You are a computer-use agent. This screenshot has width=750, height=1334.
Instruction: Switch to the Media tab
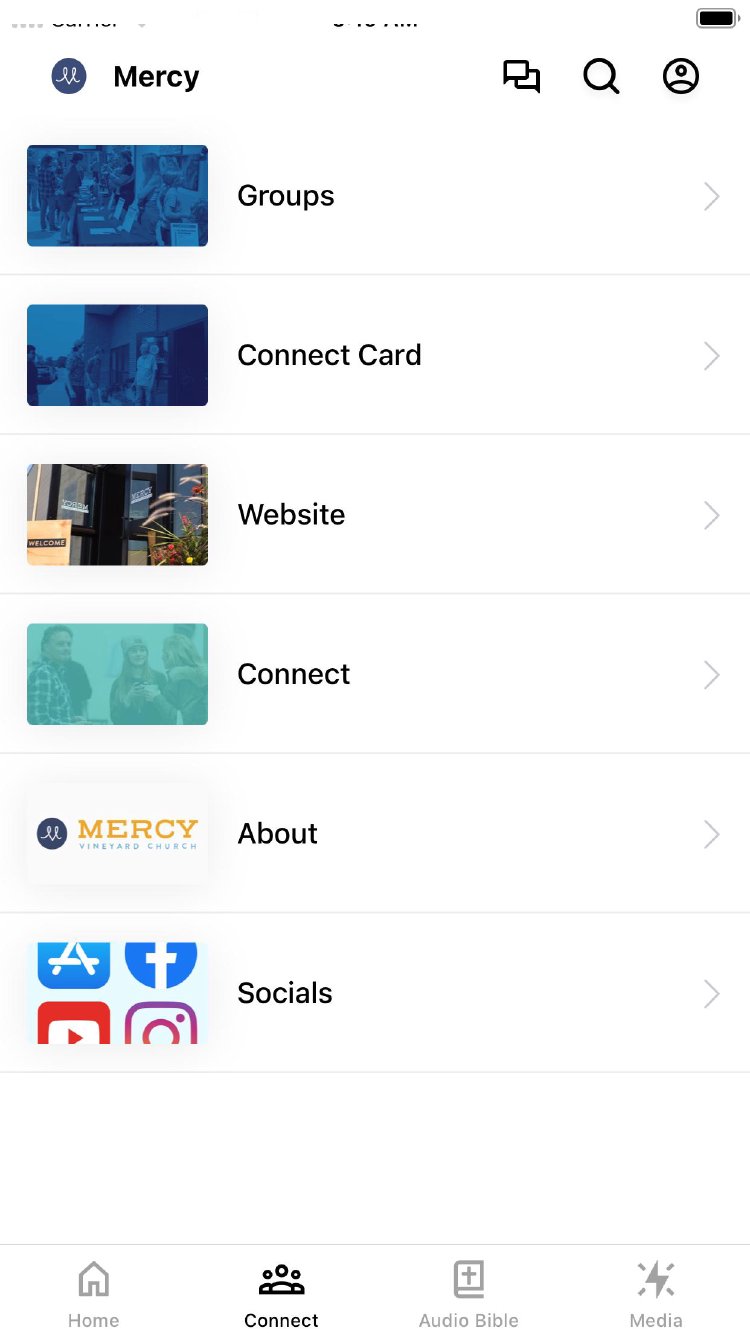(656, 1294)
